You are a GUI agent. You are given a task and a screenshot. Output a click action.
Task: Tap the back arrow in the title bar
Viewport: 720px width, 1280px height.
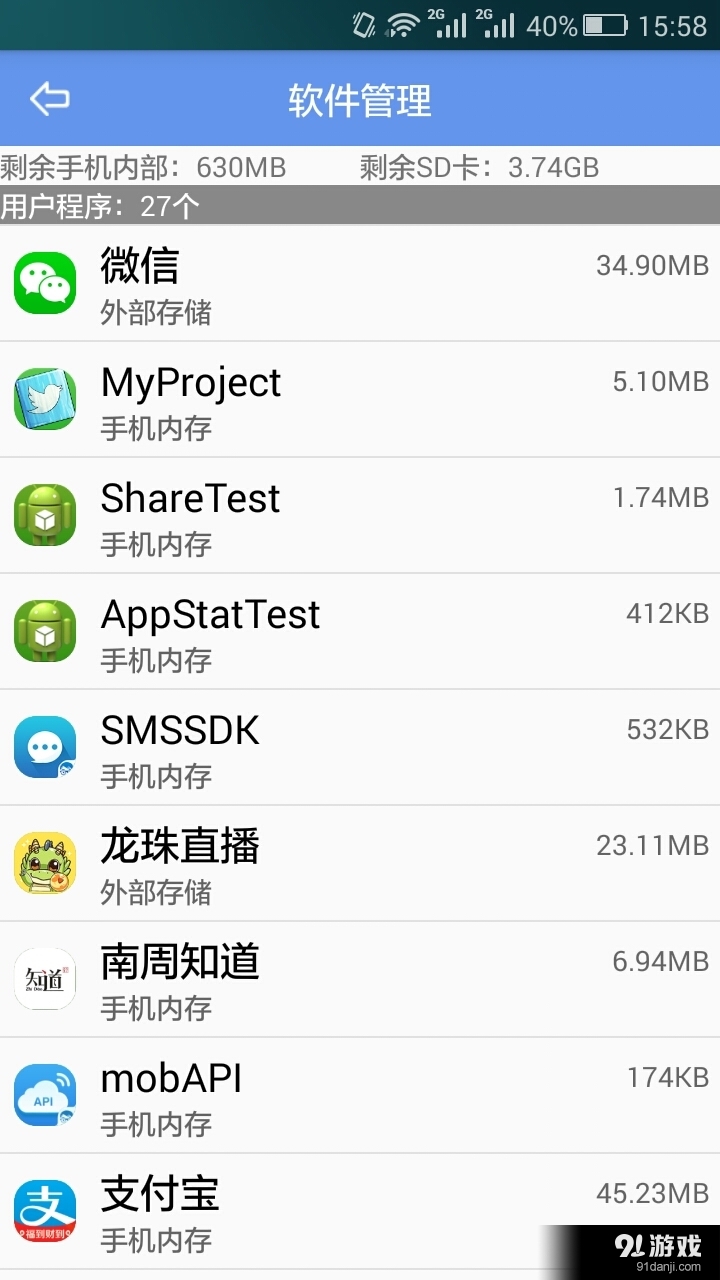click(x=47, y=98)
